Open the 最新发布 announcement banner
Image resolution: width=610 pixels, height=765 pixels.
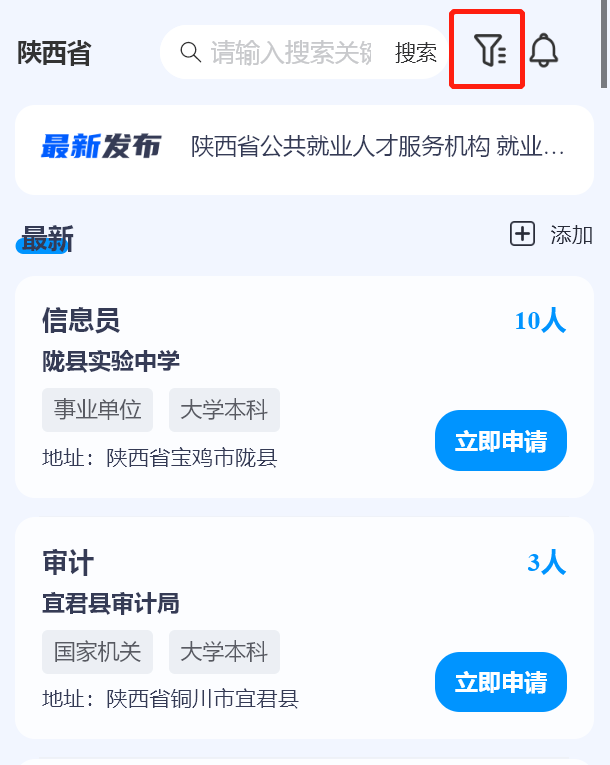coord(304,148)
